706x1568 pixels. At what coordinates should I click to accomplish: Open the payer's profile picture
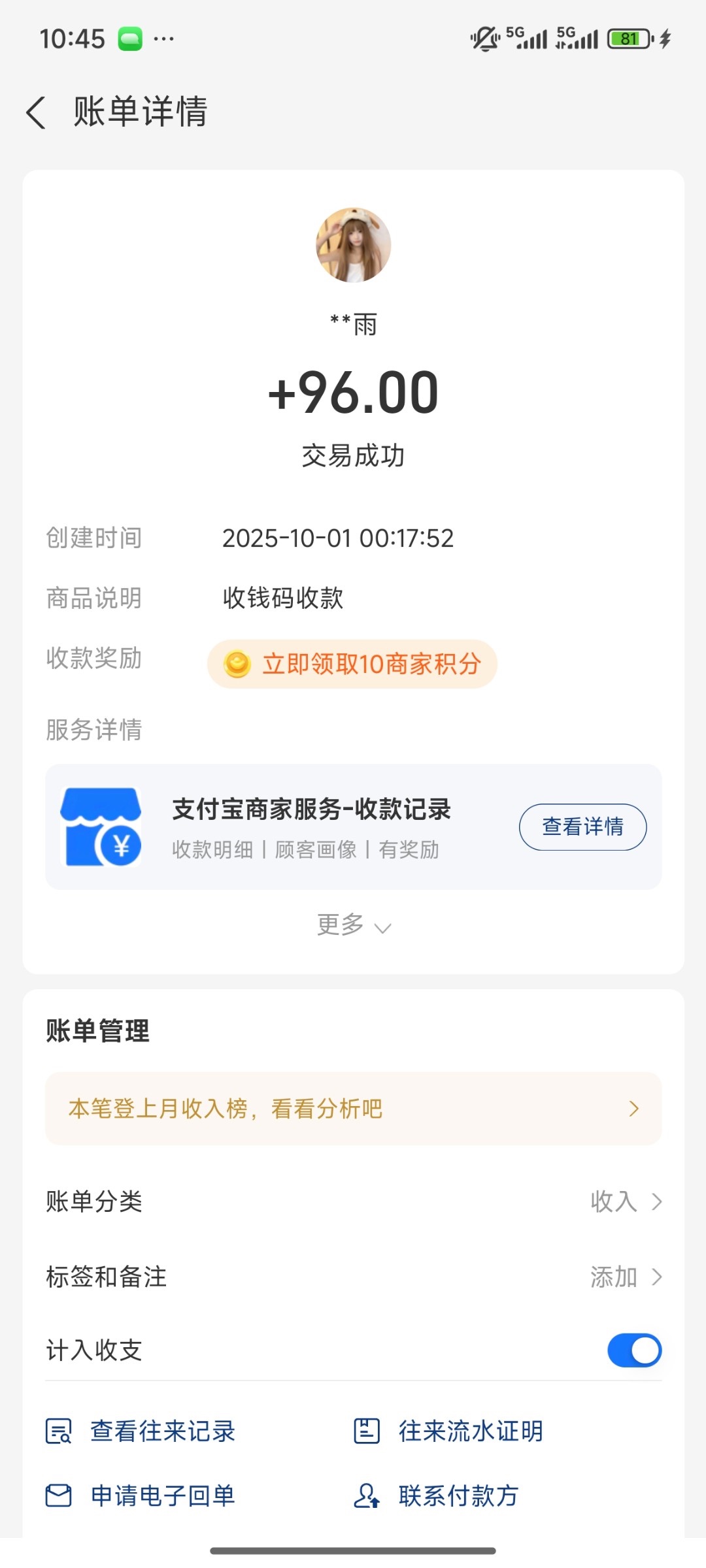(x=354, y=245)
